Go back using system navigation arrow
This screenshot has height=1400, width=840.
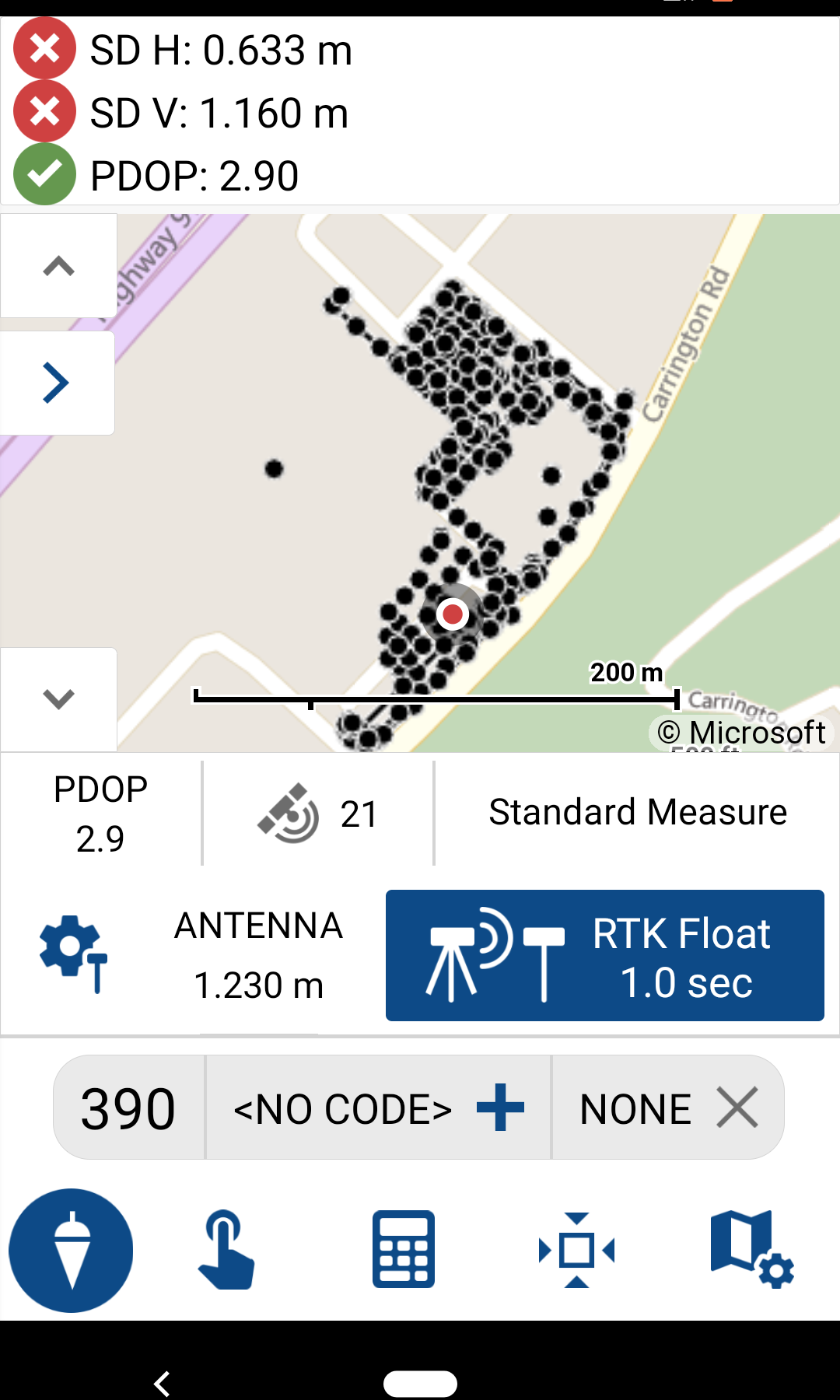click(162, 1384)
